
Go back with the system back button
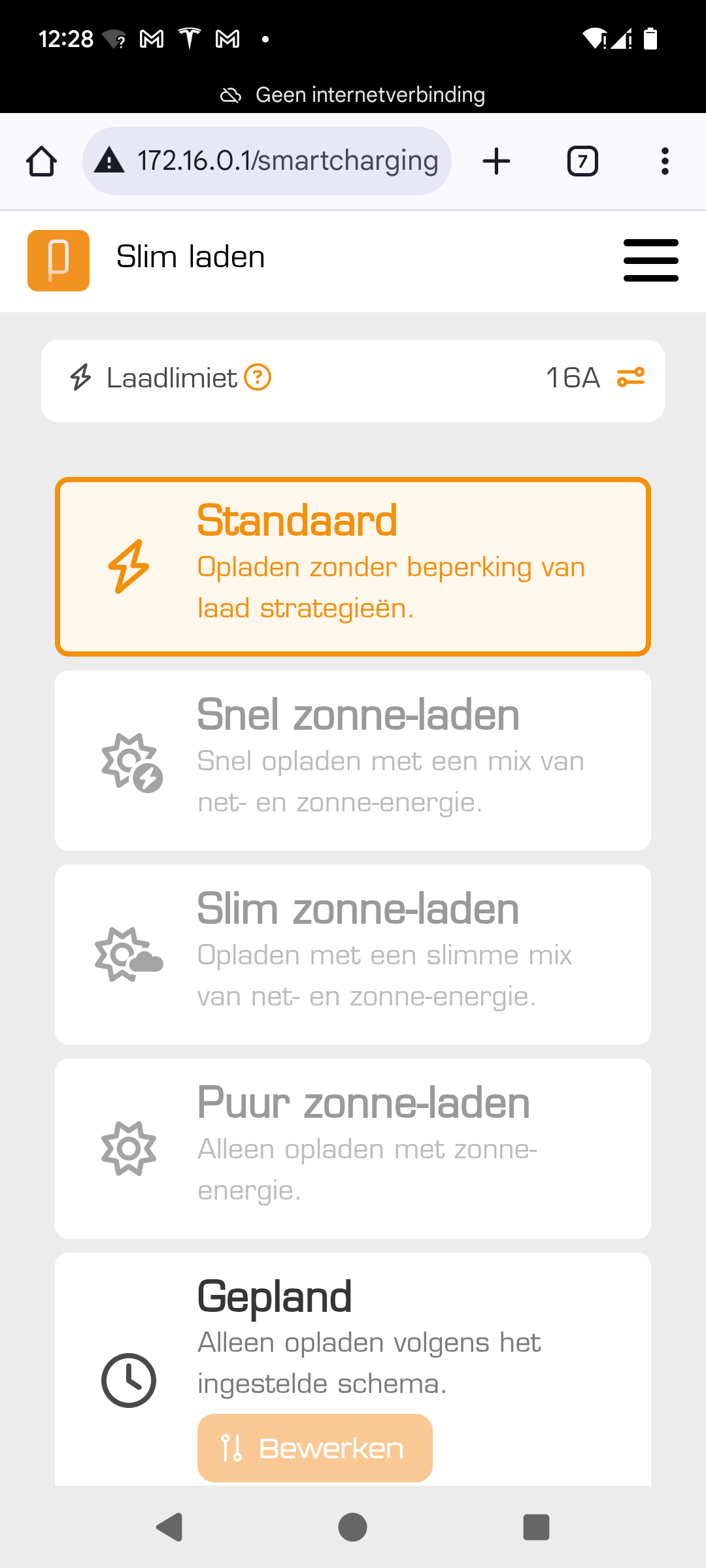[170, 1527]
